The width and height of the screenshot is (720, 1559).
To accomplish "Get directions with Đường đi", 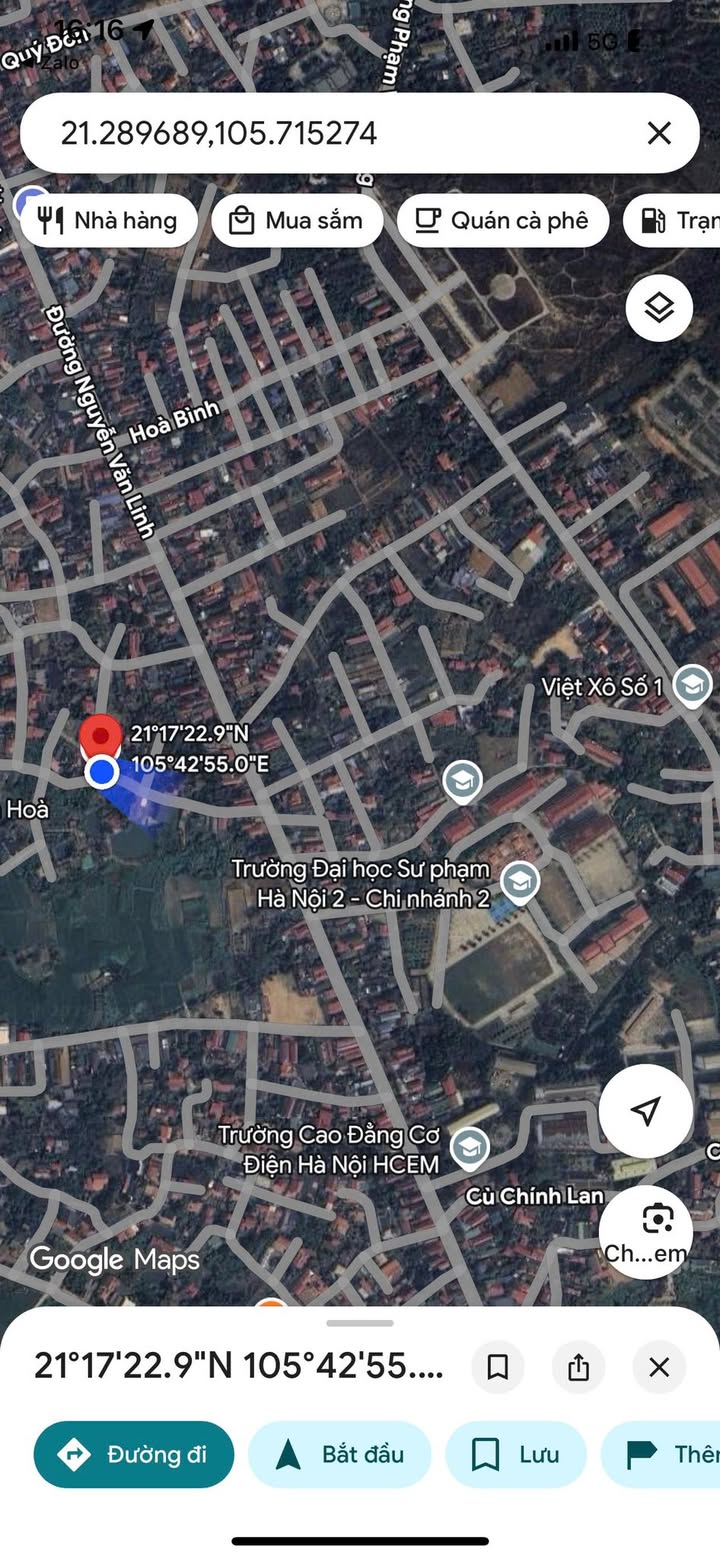I will pos(134,1454).
